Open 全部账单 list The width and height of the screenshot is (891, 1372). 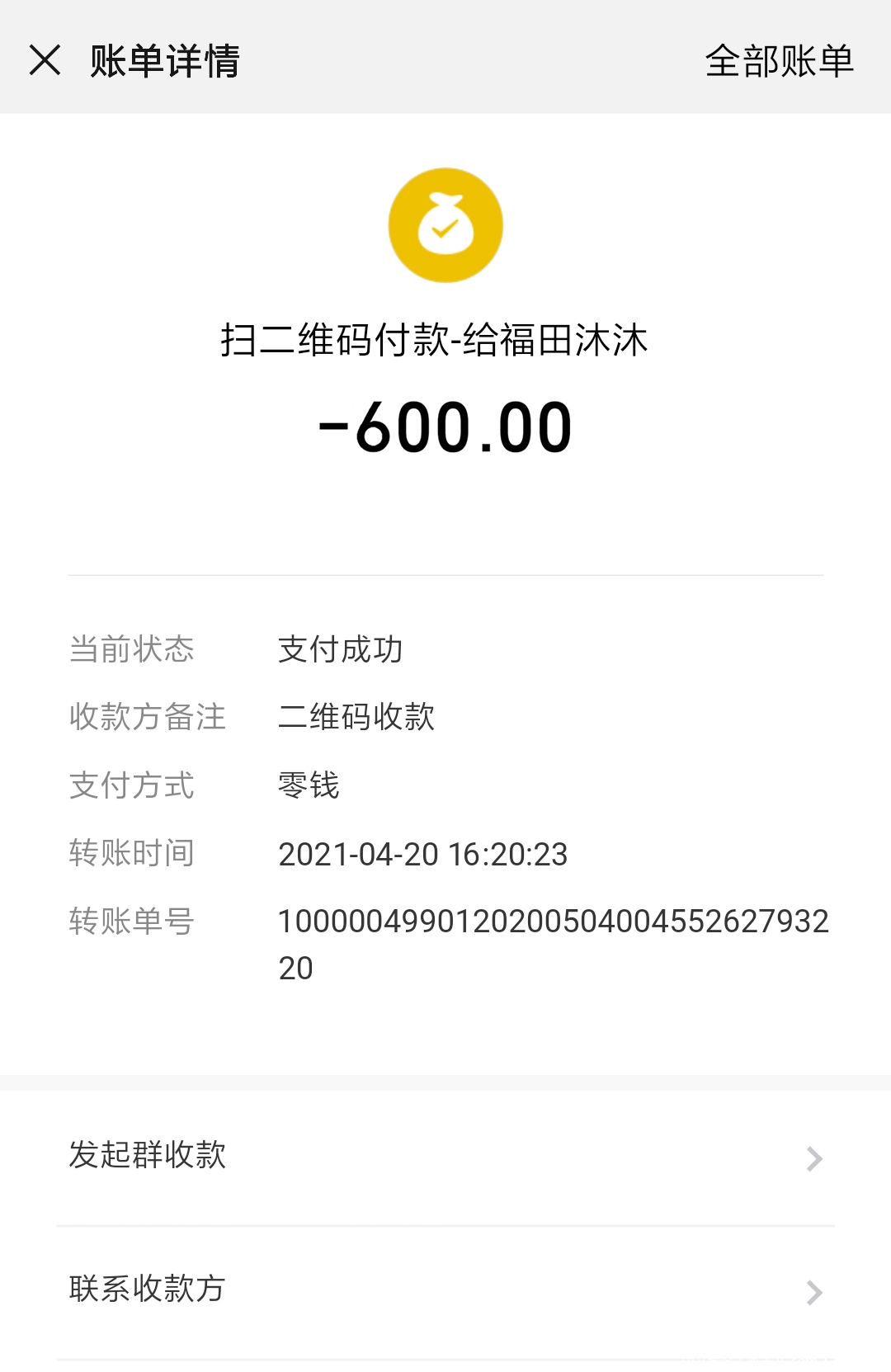[x=779, y=61]
